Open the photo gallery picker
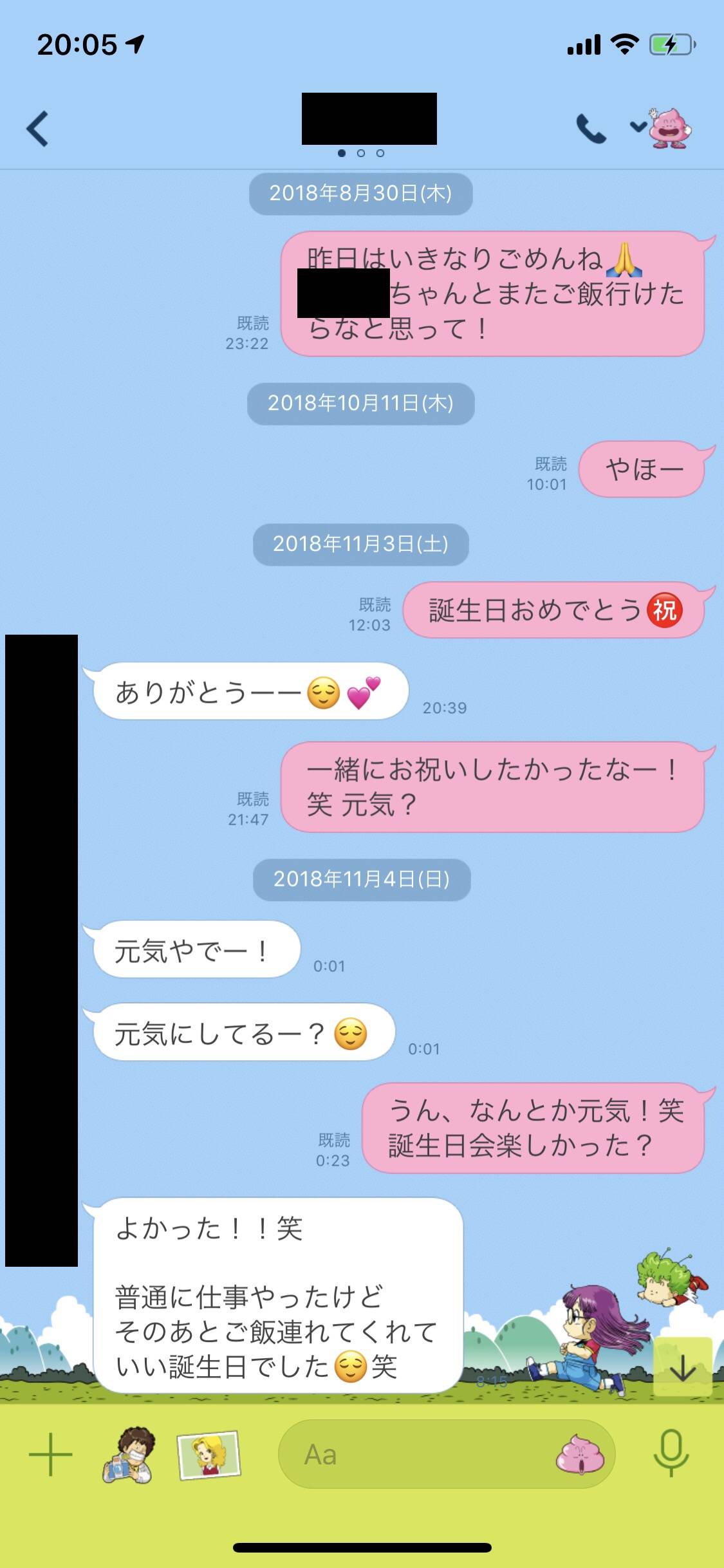 coord(209,1455)
